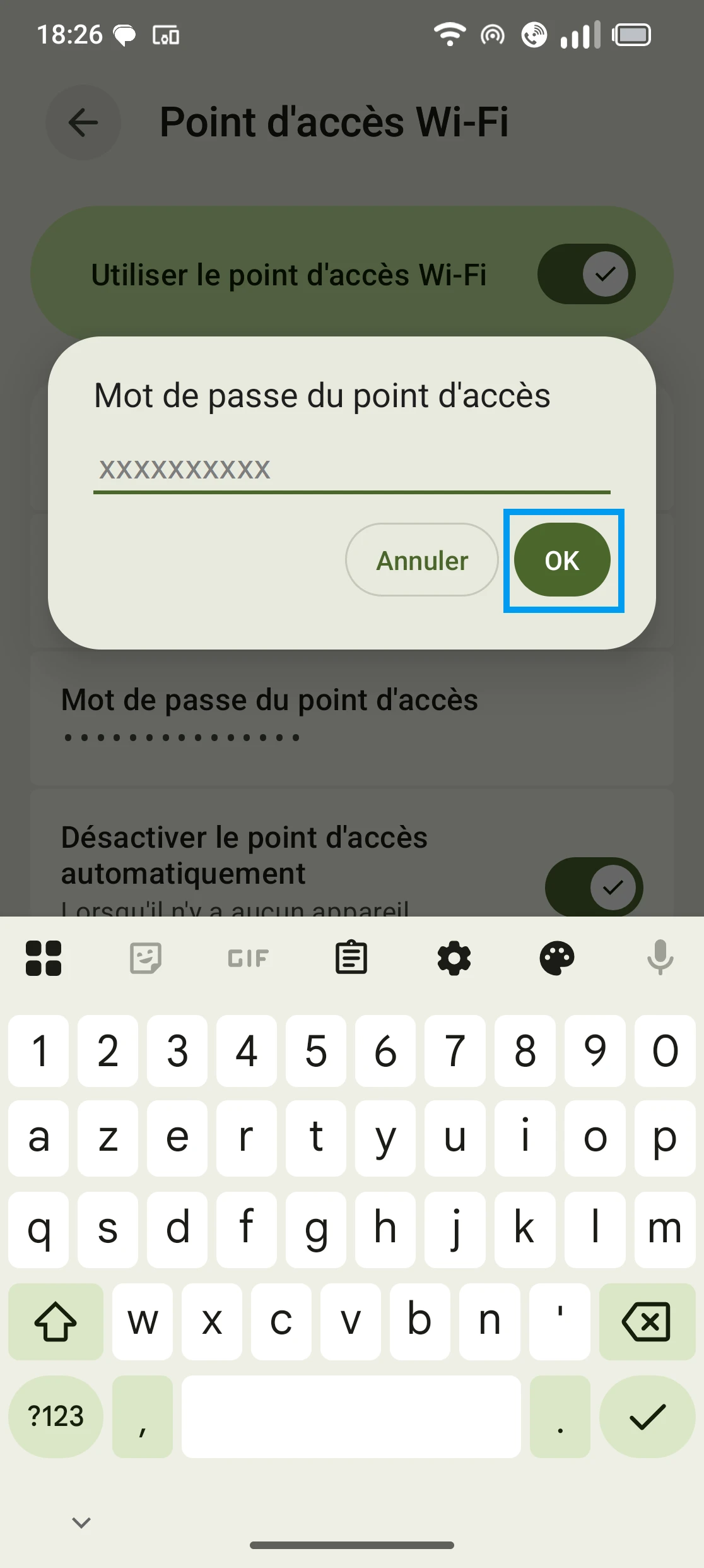The image size is (704, 1568).
Task: Open the keyboard clipboard
Action: (x=351, y=958)
